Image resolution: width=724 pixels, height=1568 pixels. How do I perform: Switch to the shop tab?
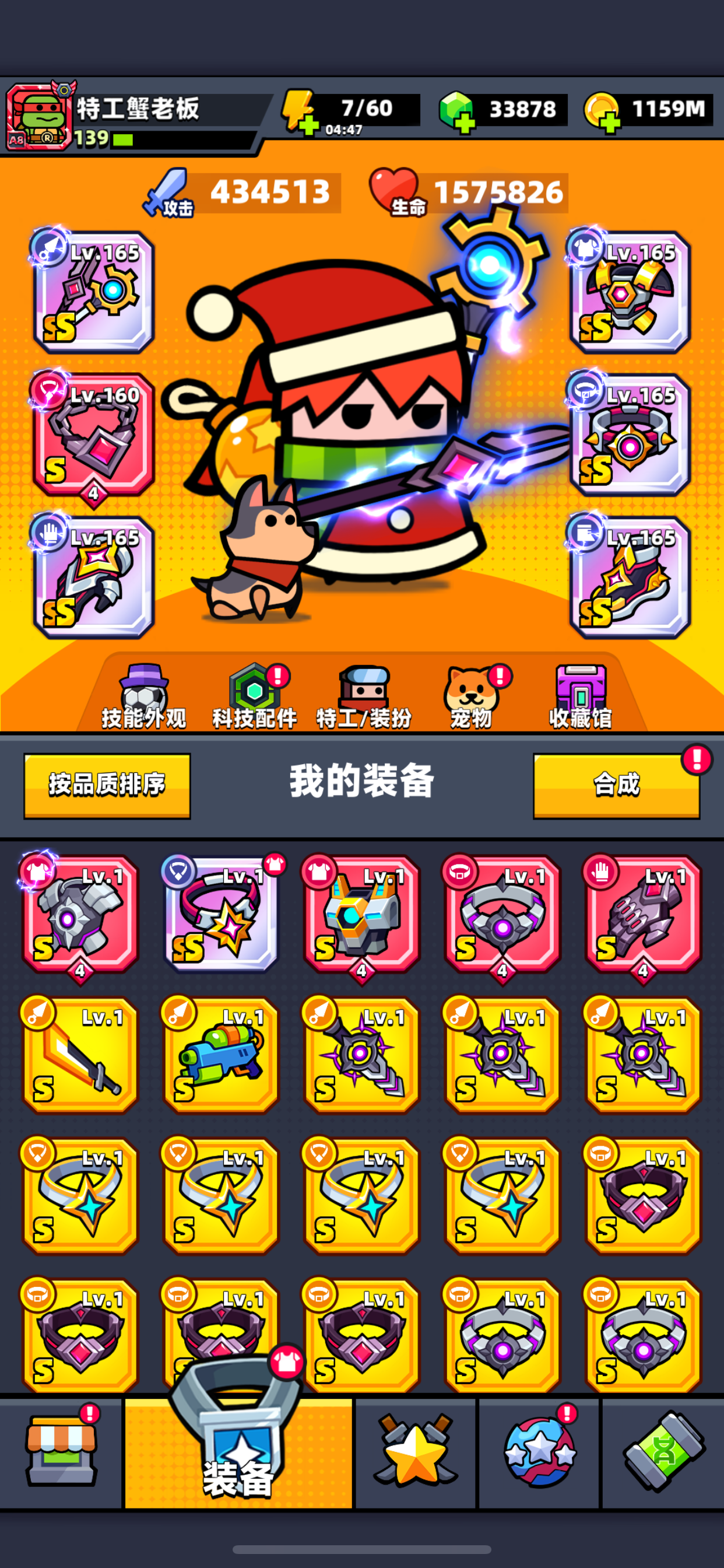(61, 1453)
